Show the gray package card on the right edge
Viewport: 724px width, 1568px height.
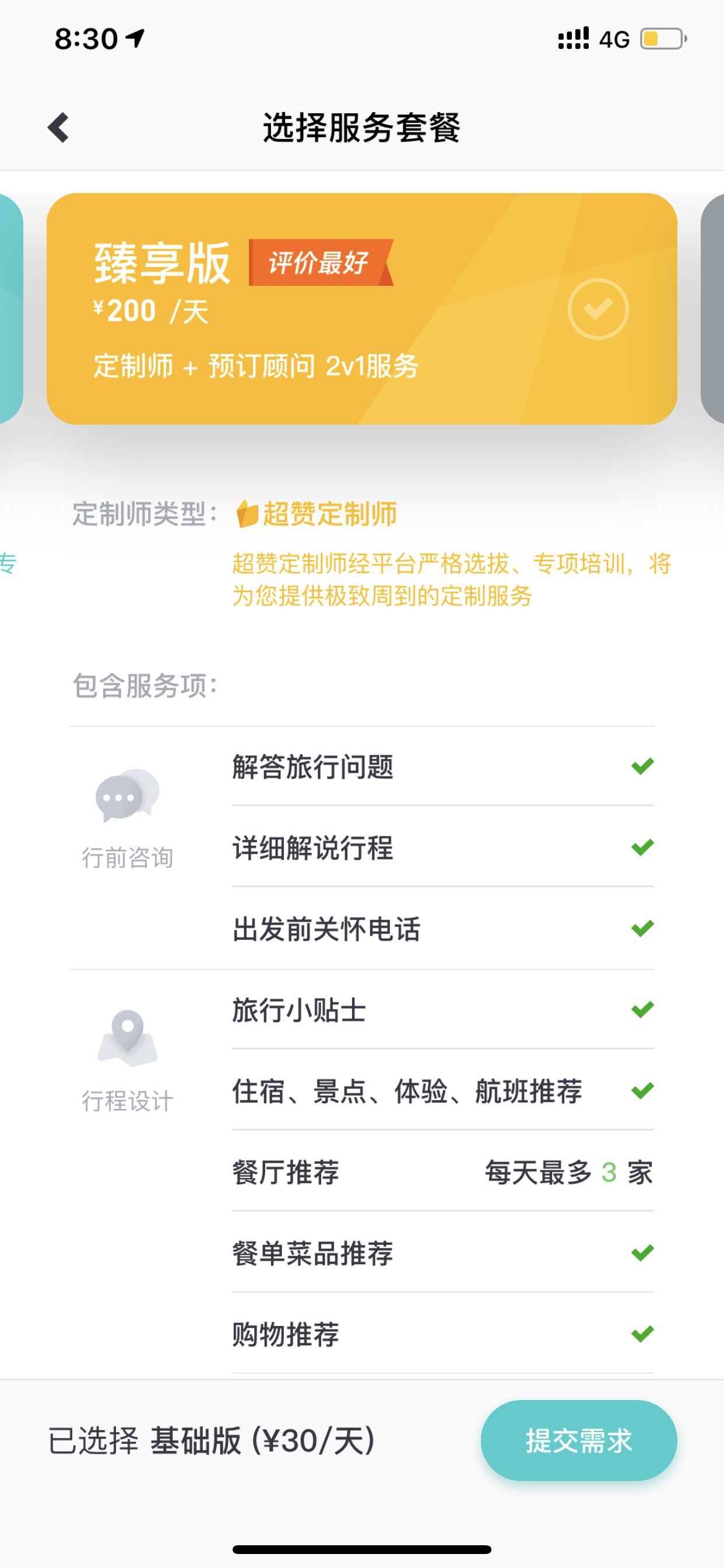(x=712, y=309)
